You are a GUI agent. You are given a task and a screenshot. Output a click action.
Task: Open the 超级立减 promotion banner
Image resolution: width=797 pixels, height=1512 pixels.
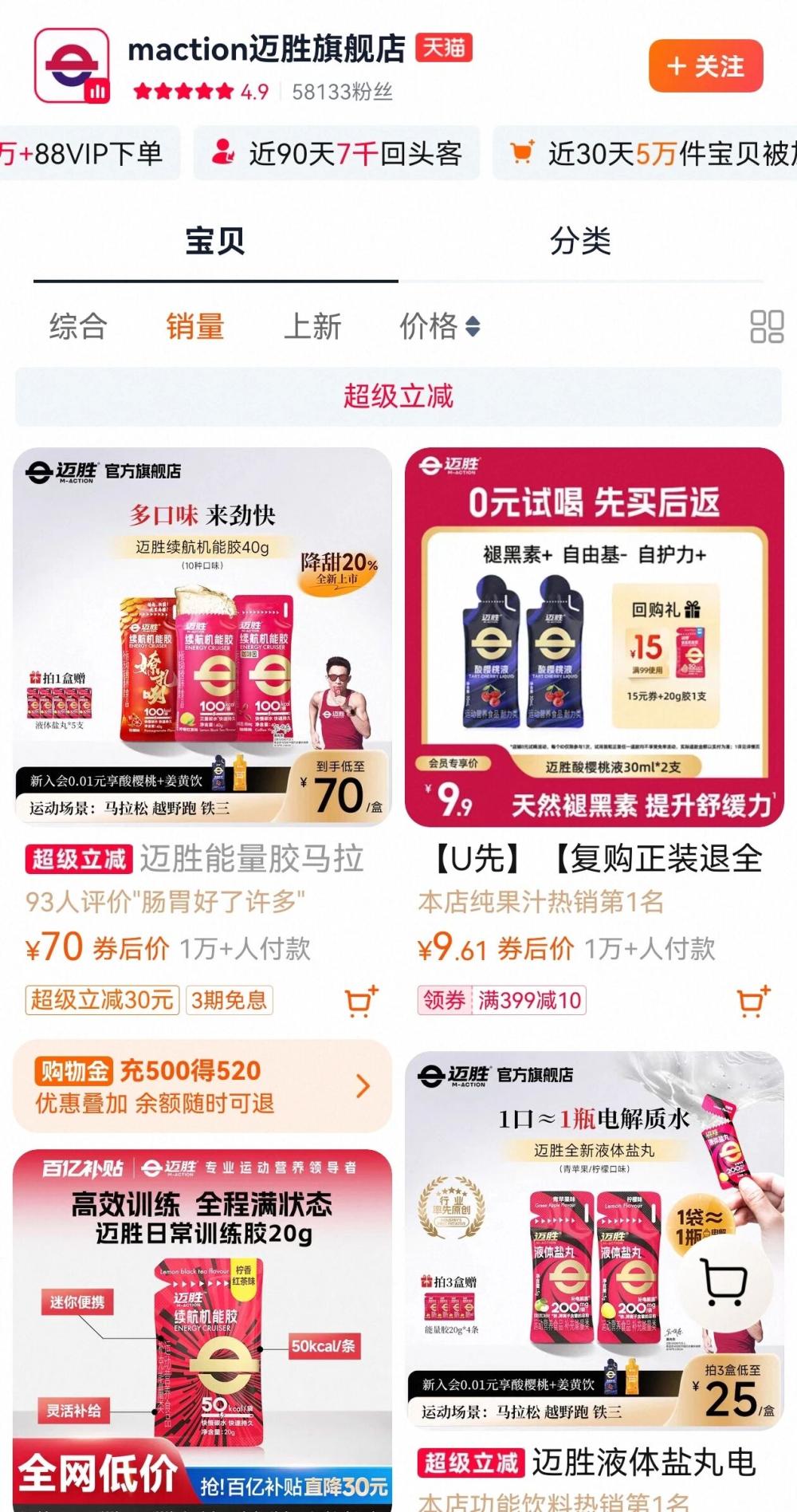click(398, 396)
